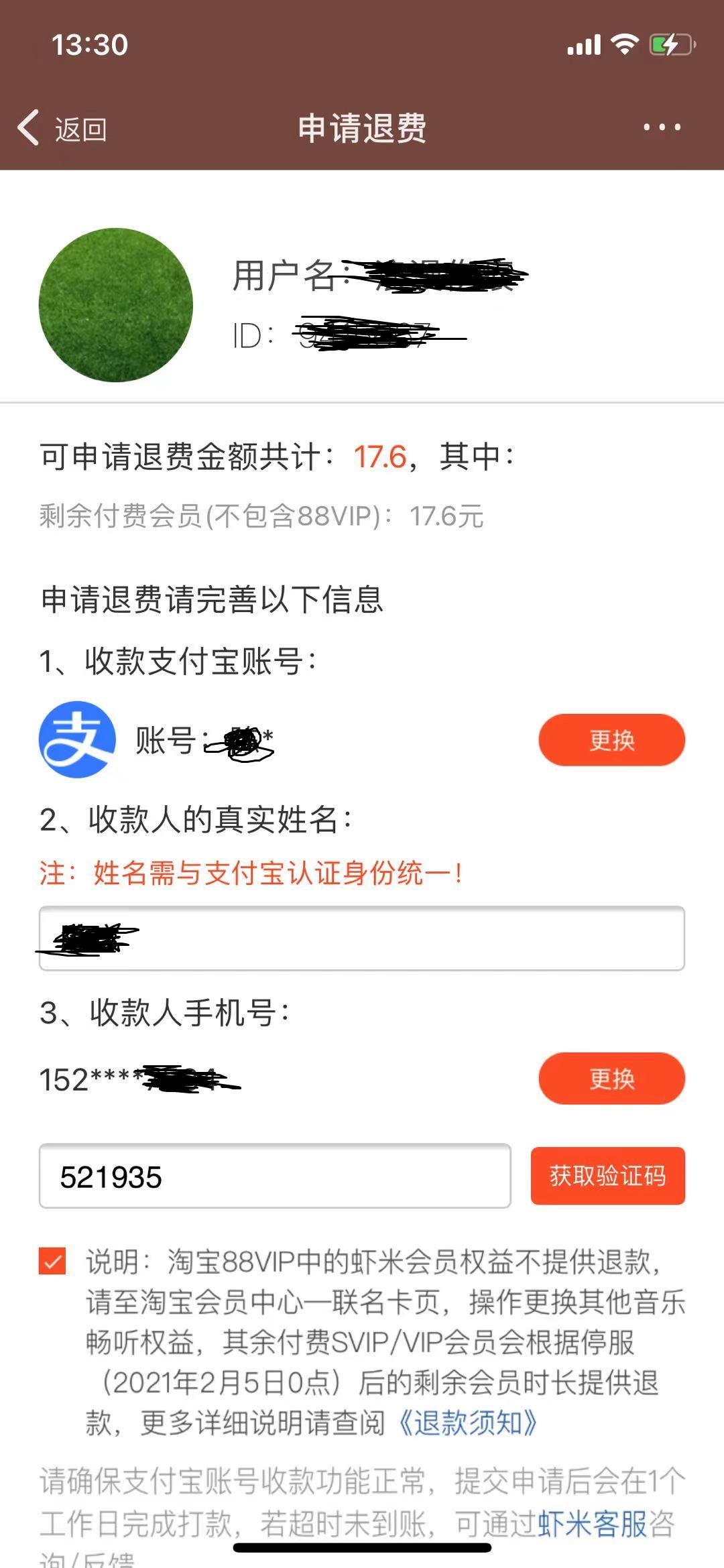Tap the battery charging indicator
724x1568 pixels.
670,45
